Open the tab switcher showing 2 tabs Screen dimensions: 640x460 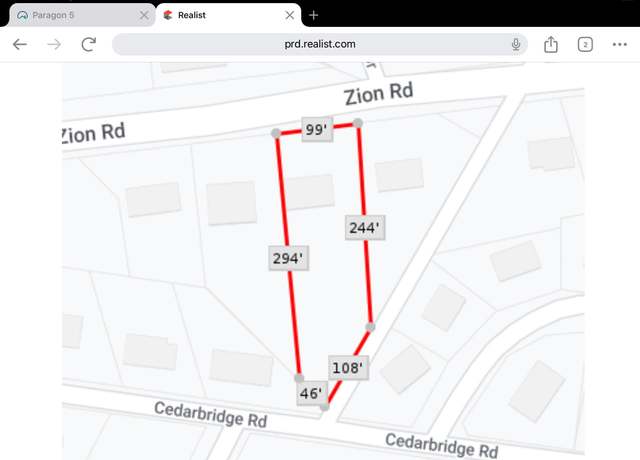pos(585,44)
